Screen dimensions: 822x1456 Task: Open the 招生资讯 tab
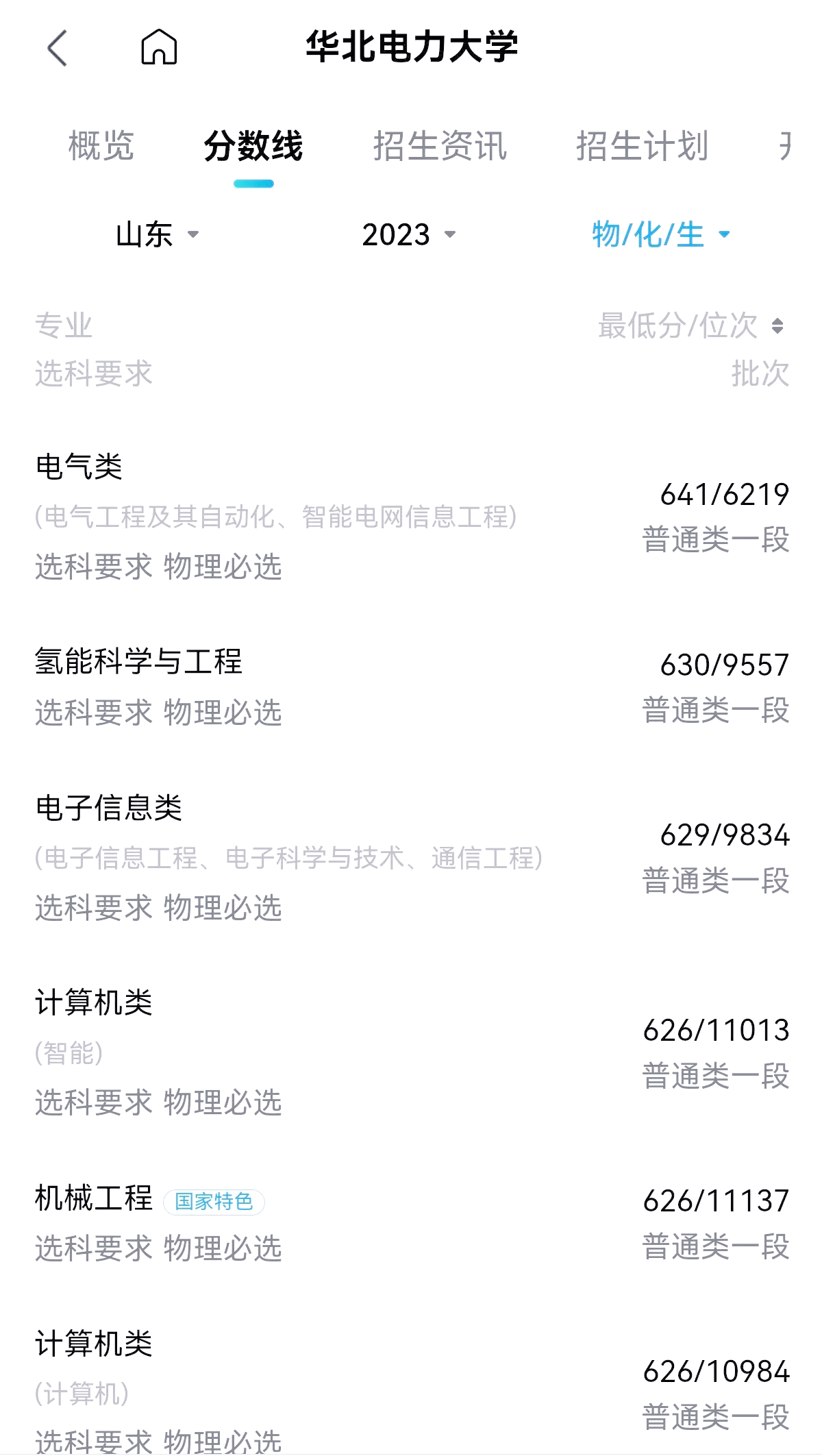440,146
